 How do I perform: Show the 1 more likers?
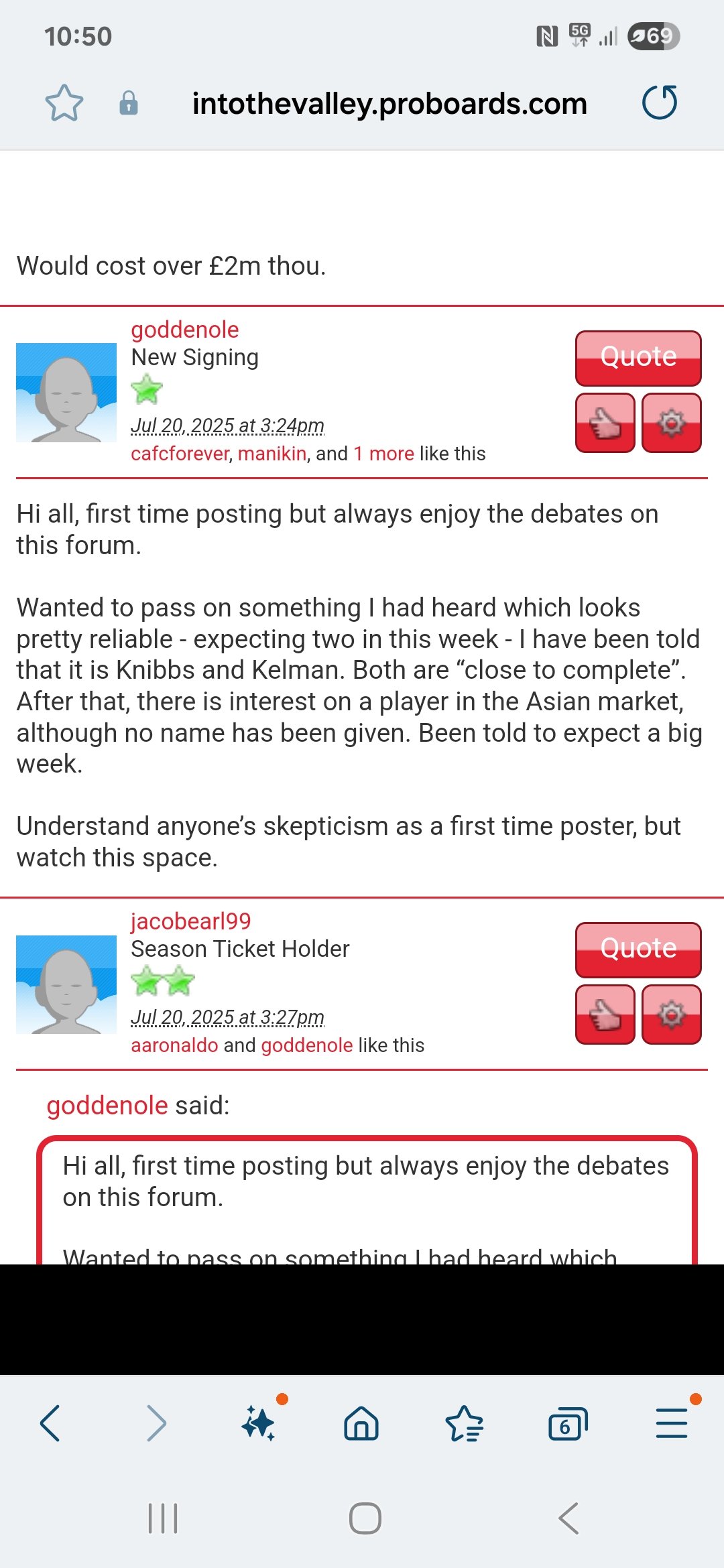point(383,454)
